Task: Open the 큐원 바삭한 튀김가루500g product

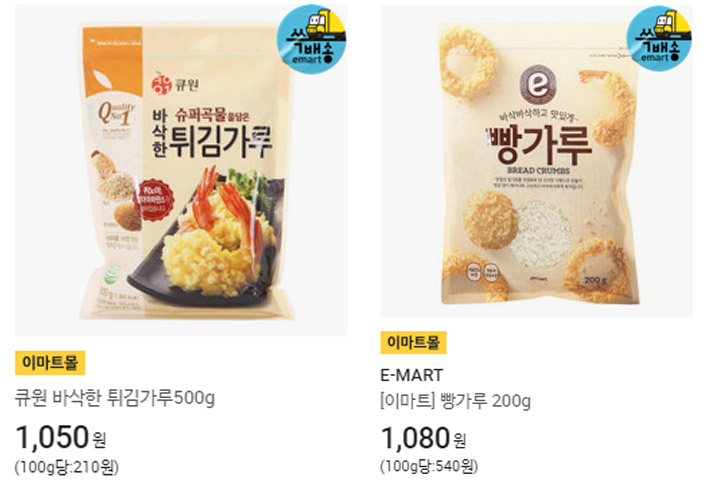Action: [115, 398]
